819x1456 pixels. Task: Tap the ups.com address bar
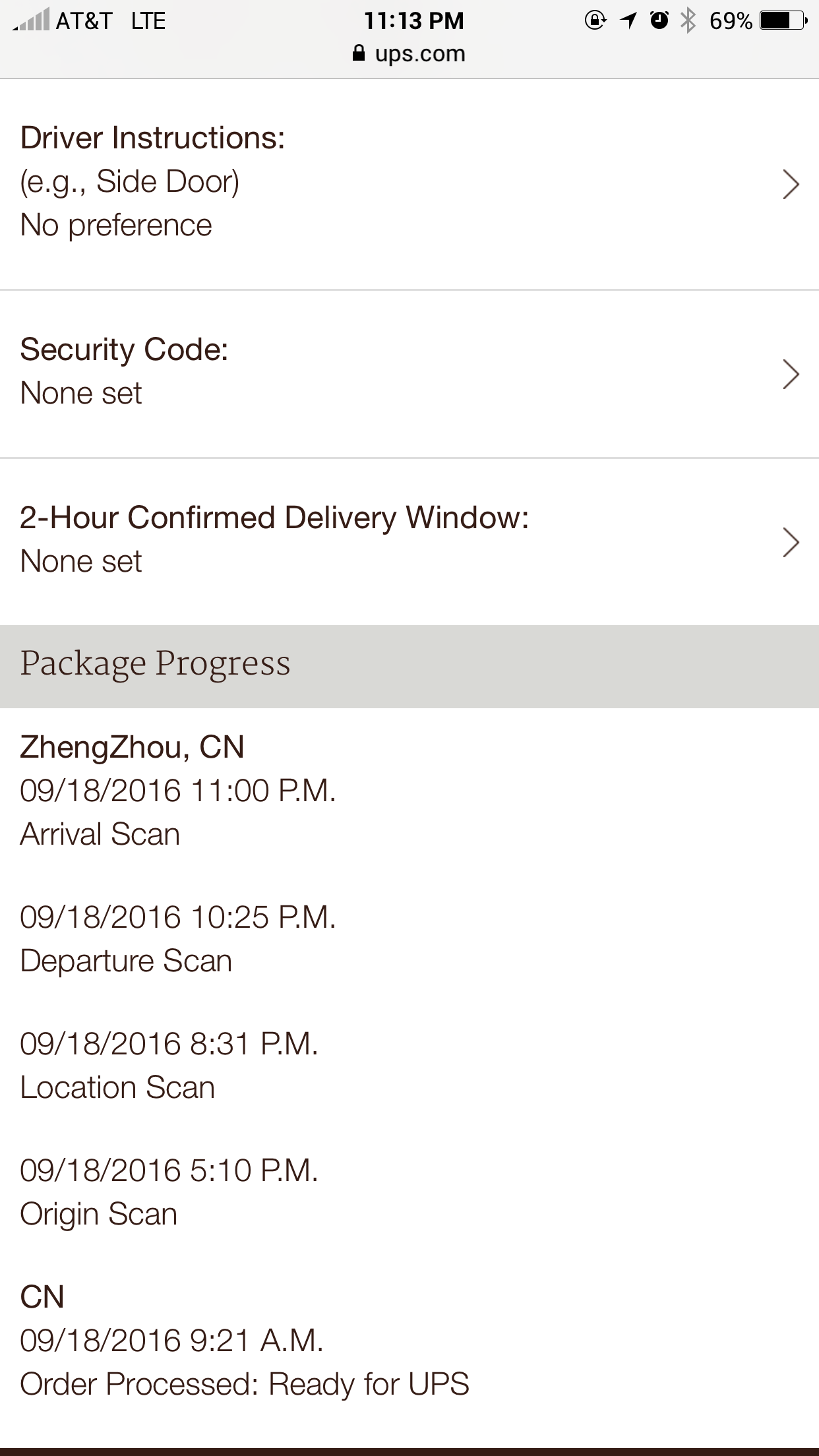409,53
